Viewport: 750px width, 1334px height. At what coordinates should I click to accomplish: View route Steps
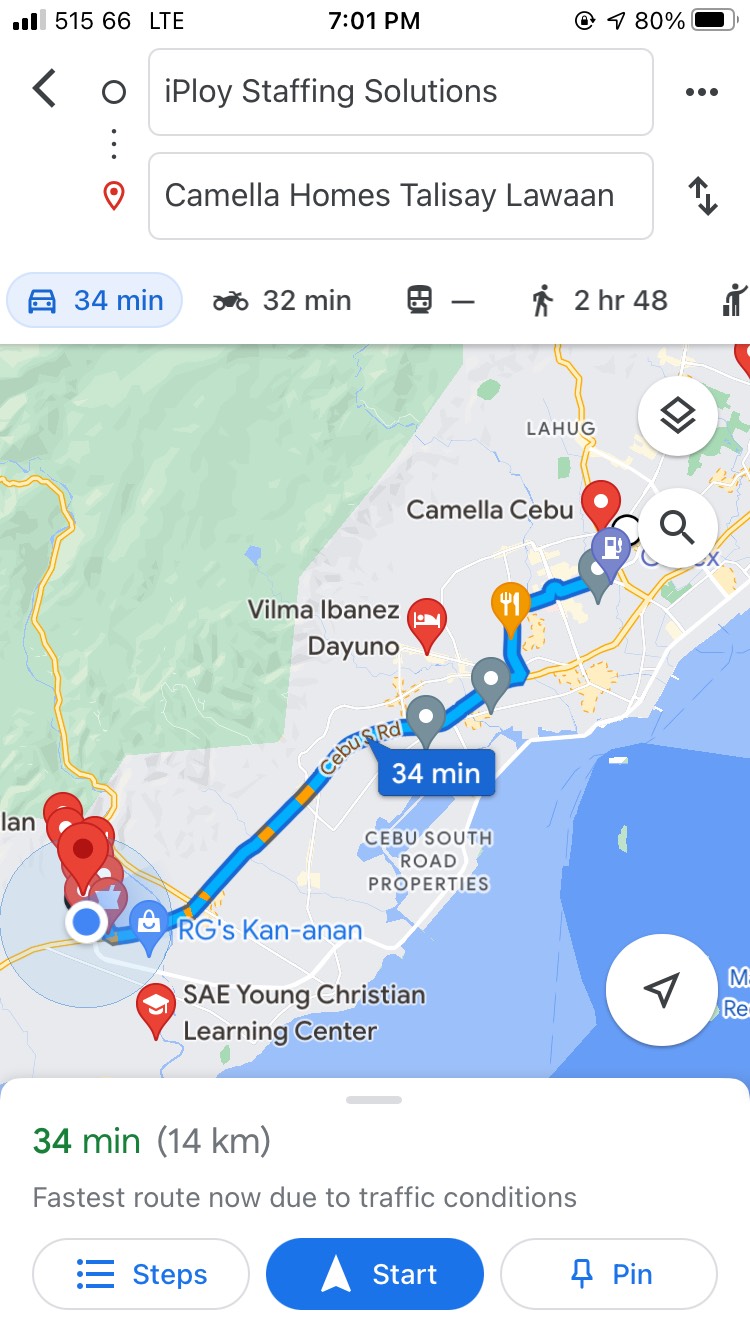[141, 1274]
